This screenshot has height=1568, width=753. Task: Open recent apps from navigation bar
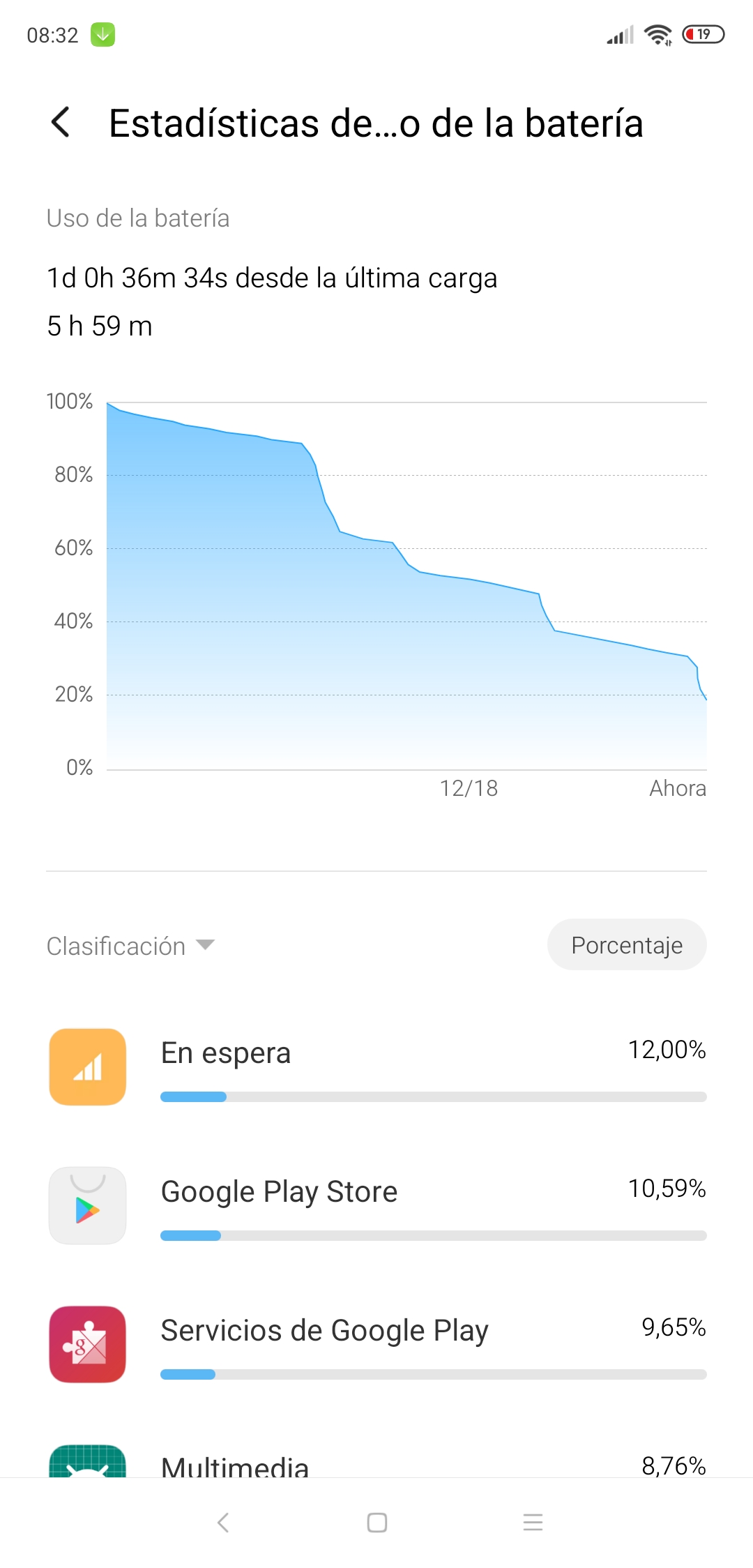point(533,1523)
